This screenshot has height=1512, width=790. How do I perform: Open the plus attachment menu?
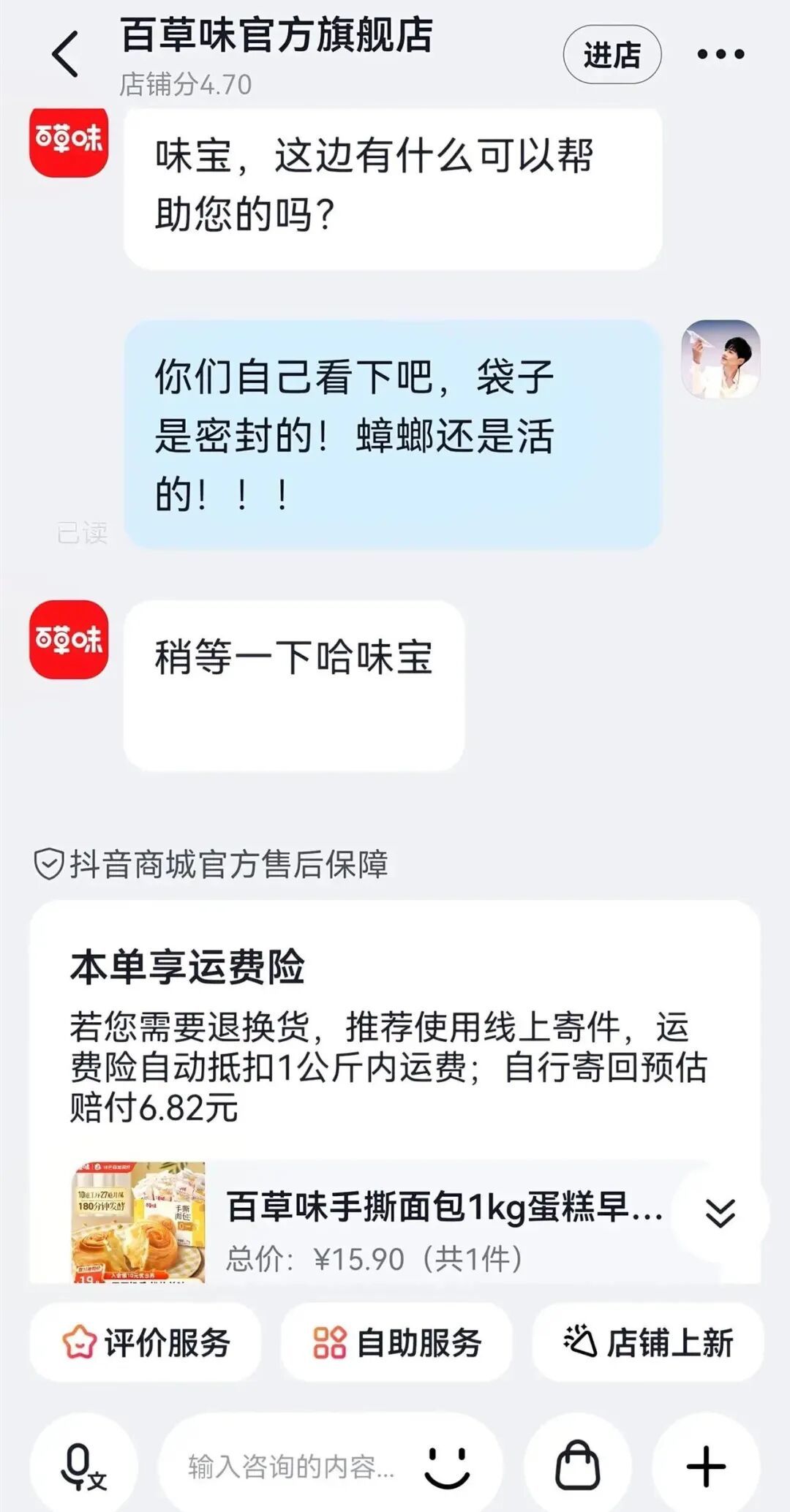706,1466
